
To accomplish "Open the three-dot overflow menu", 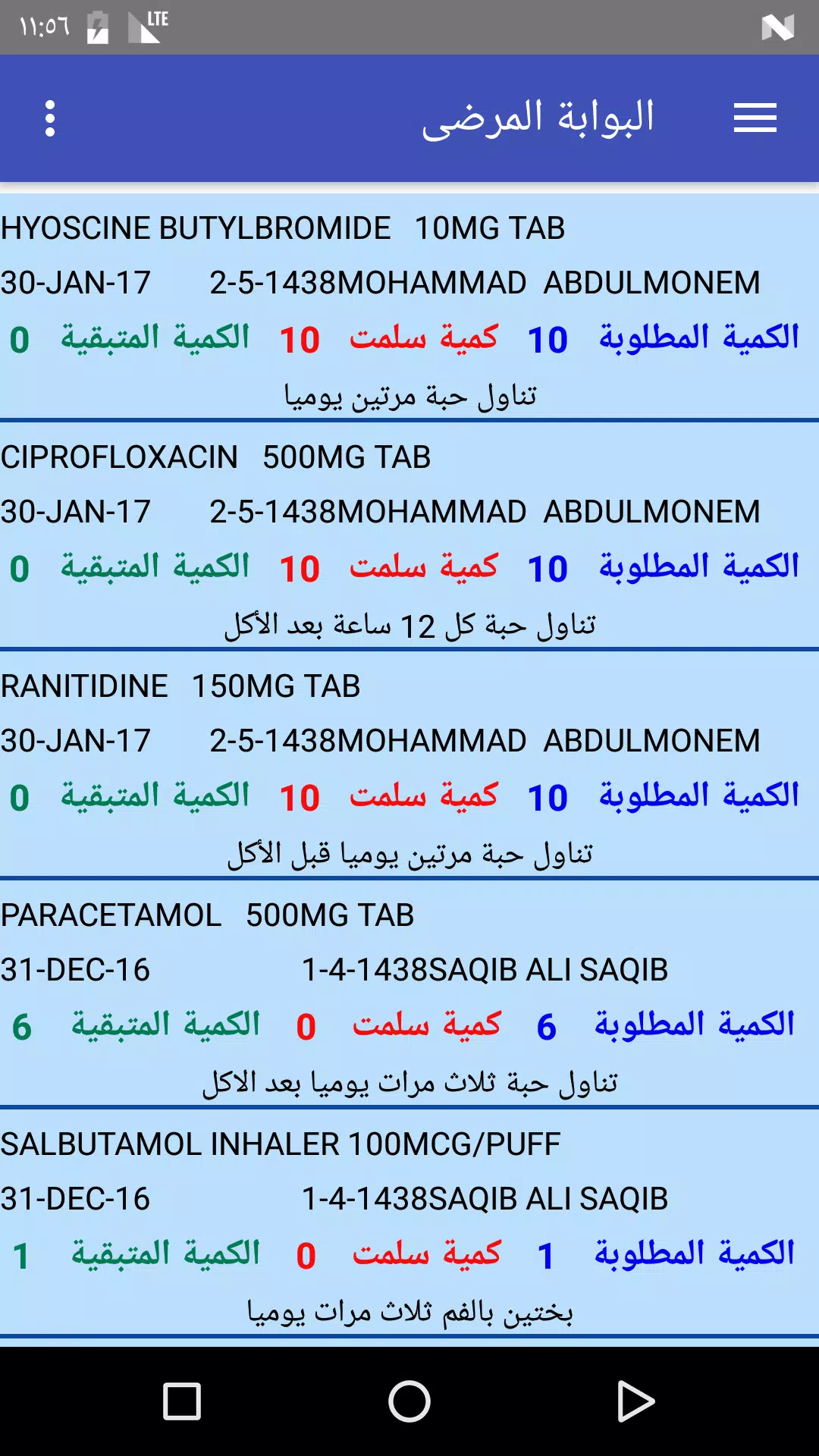I will click(x=50, y=118).
